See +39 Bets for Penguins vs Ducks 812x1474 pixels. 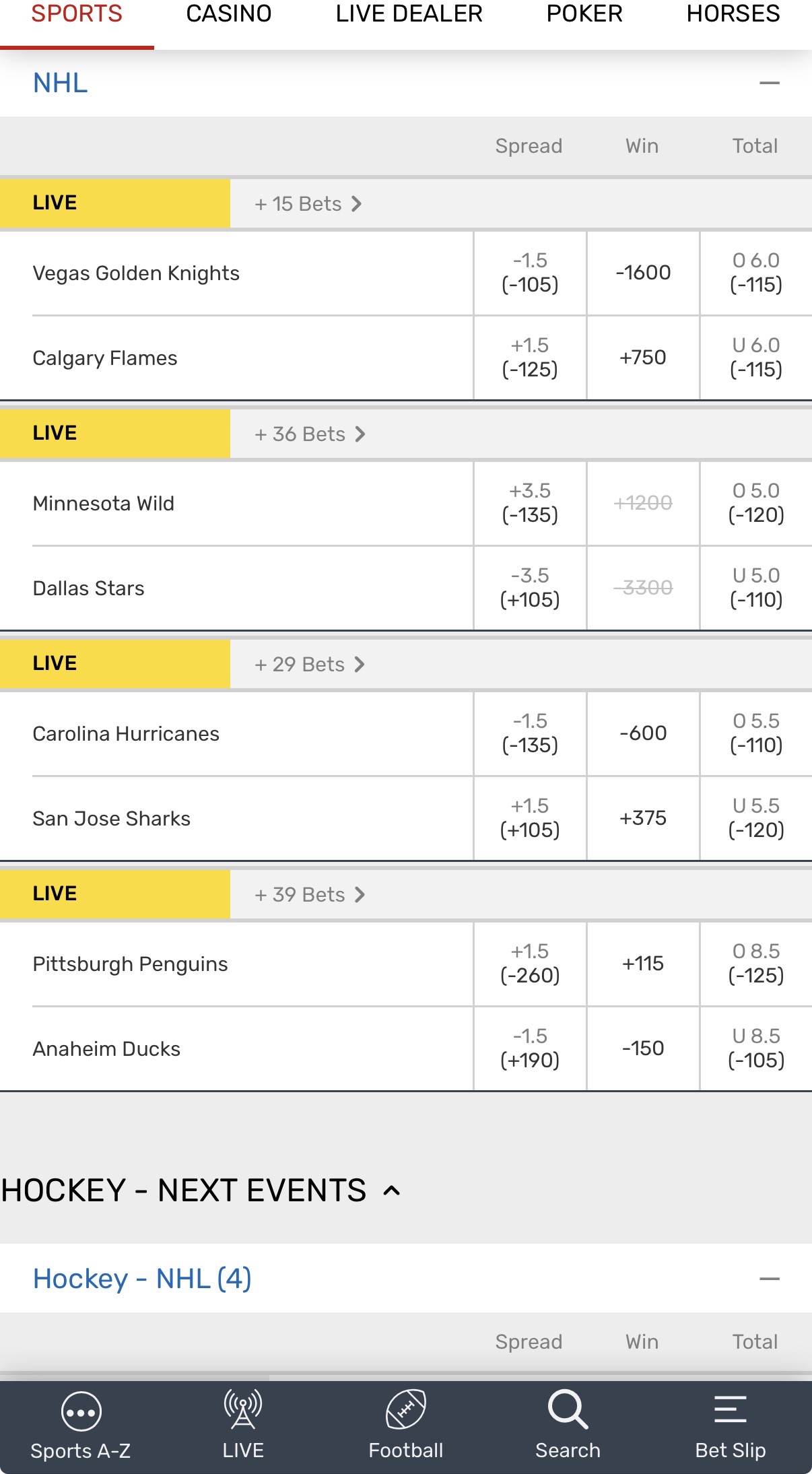[x=310, y=895]
